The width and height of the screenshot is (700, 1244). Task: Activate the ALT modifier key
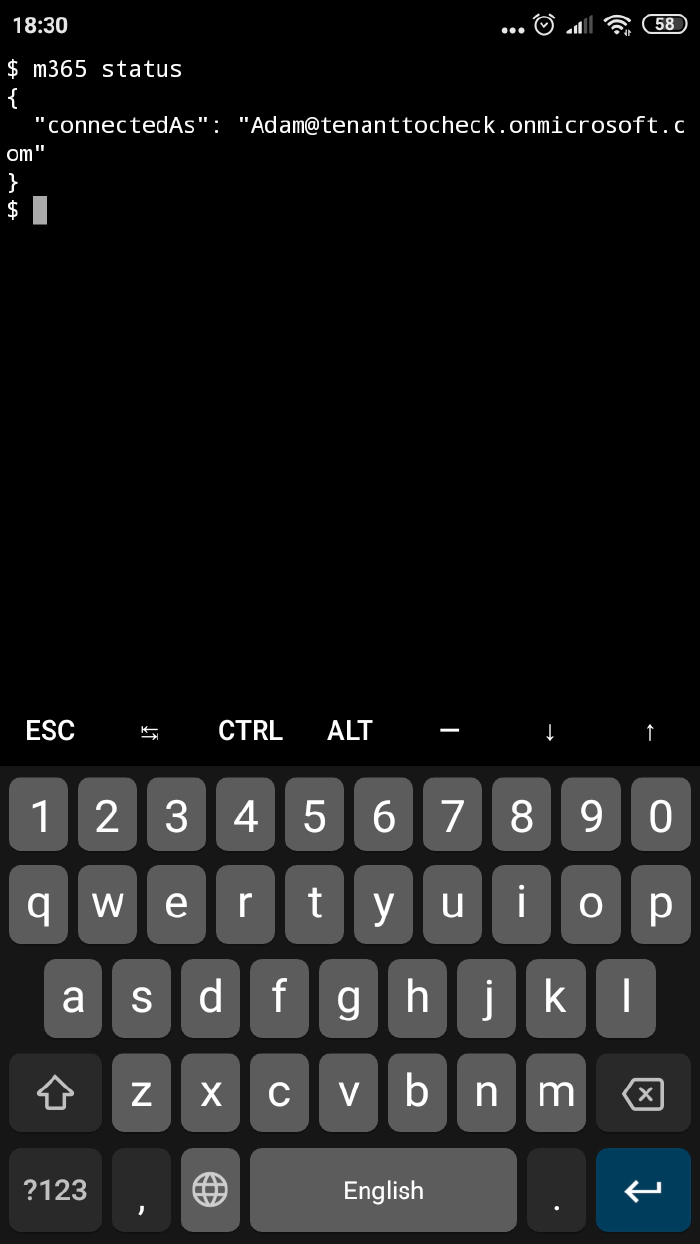click(x=350, y=731)
